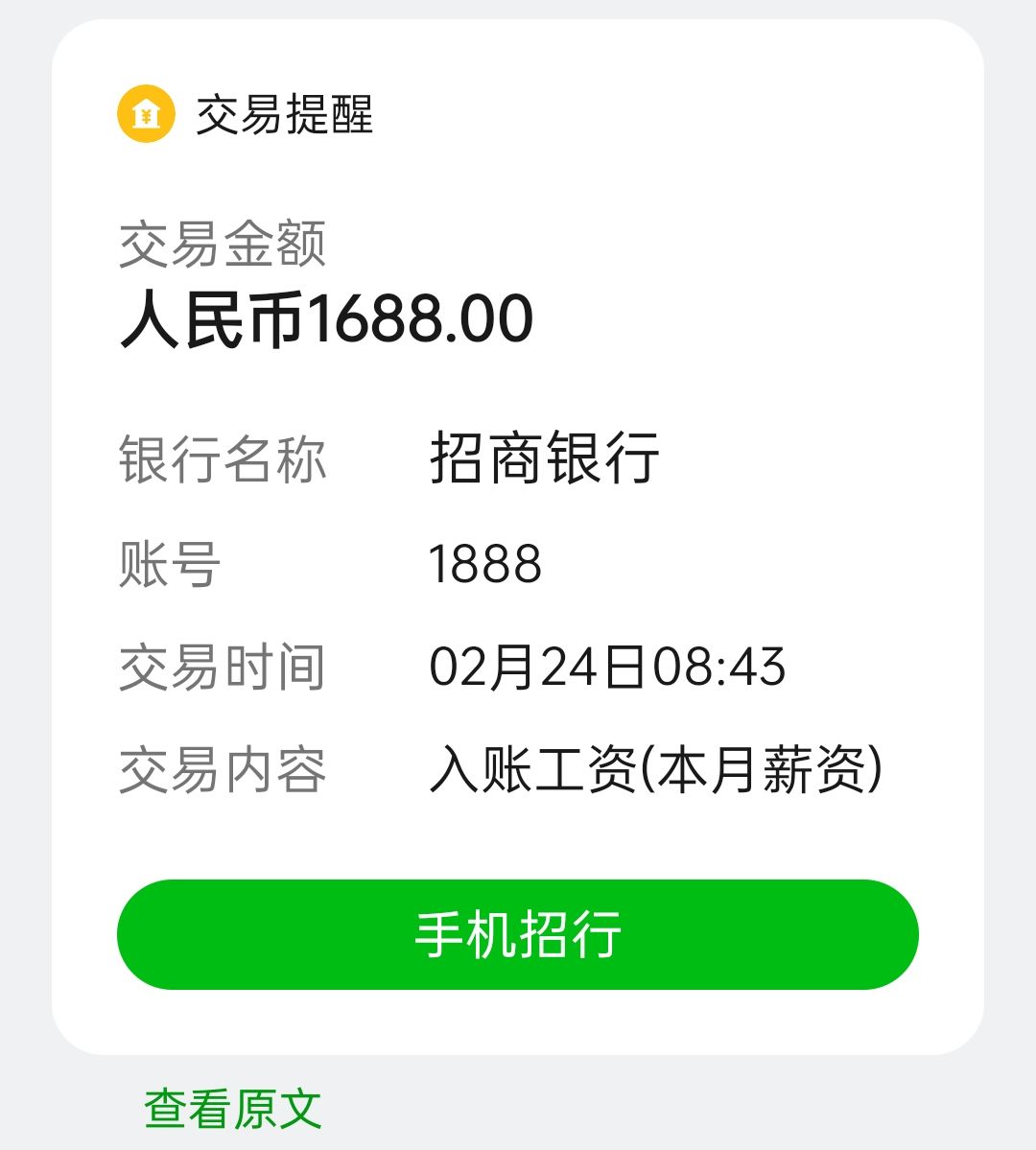Open the 查看原文 link
This screenshot has height=1150, width=1036.
[233, 1109]
